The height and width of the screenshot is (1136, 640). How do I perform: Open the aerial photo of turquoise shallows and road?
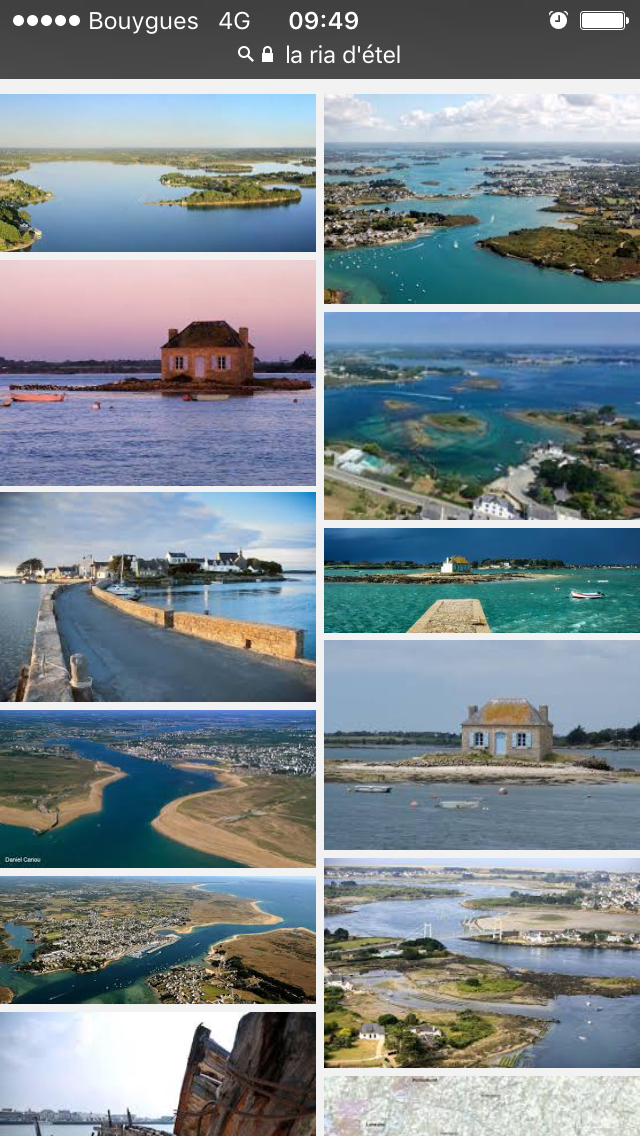(481, 416)
